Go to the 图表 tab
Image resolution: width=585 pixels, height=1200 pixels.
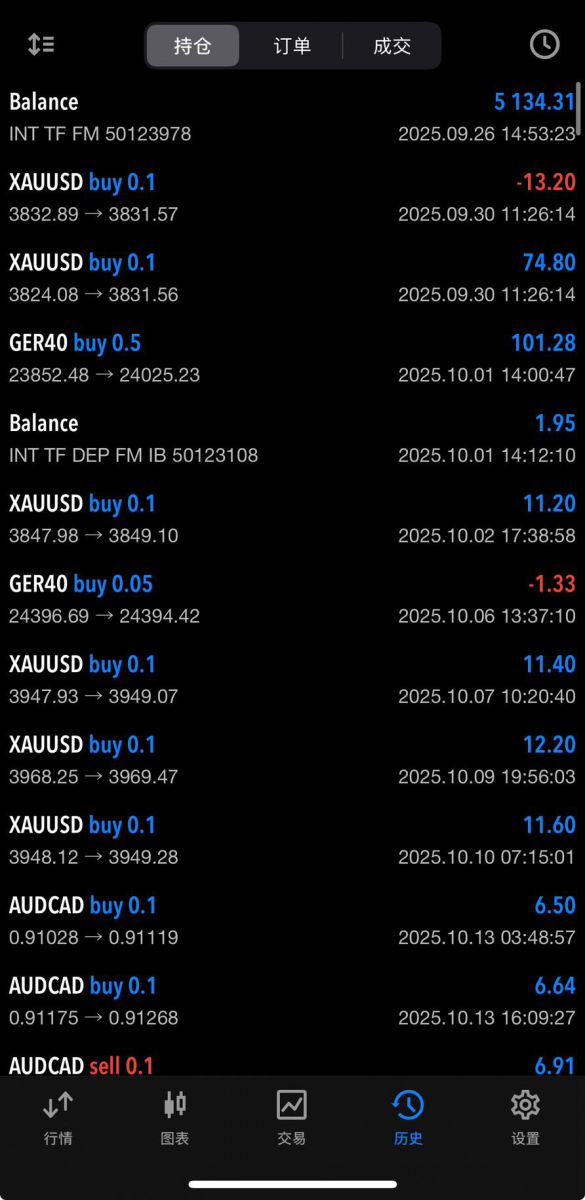[x=175, y=1118]
